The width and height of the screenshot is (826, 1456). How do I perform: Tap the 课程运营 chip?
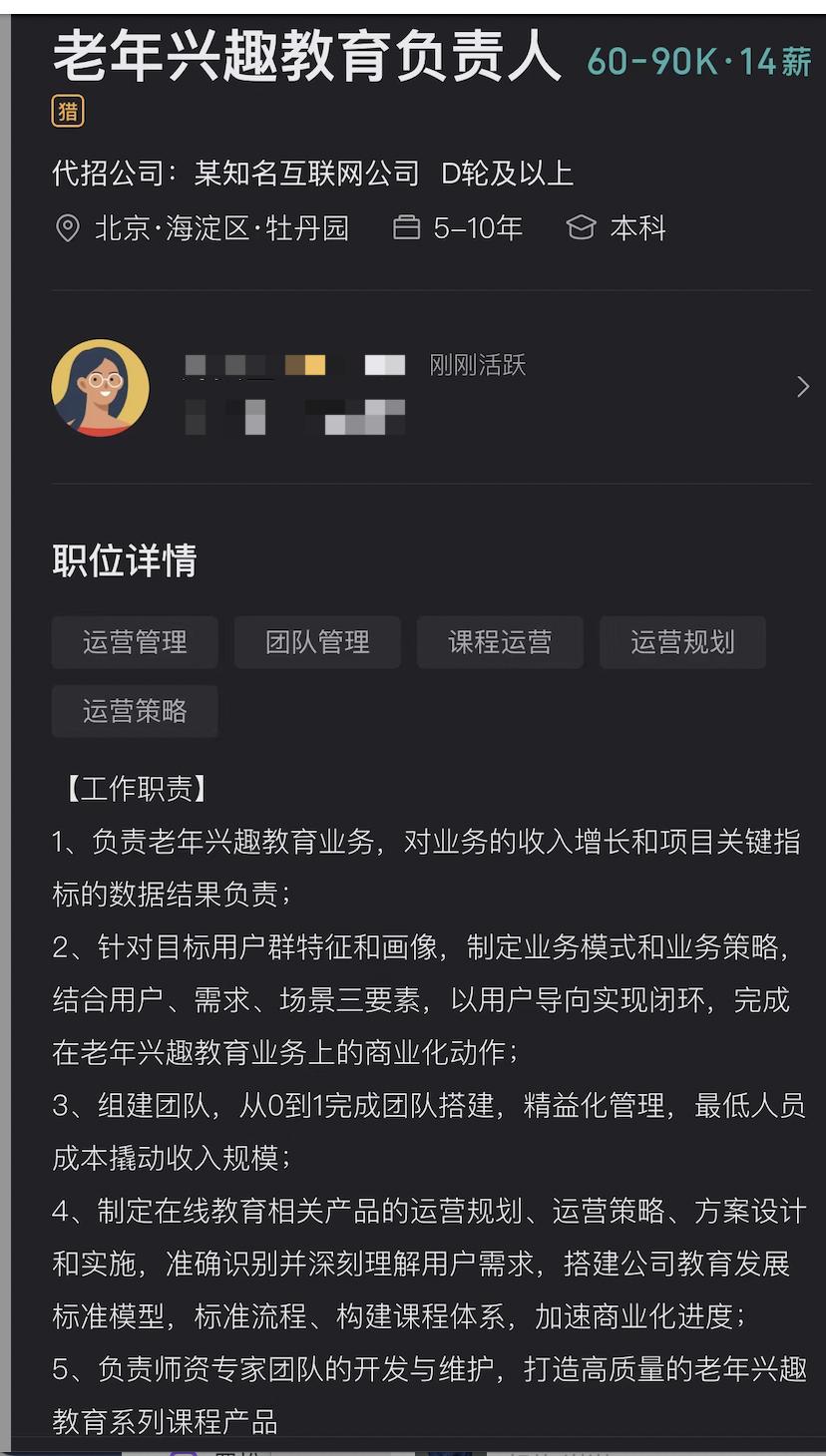click(500, 642)
